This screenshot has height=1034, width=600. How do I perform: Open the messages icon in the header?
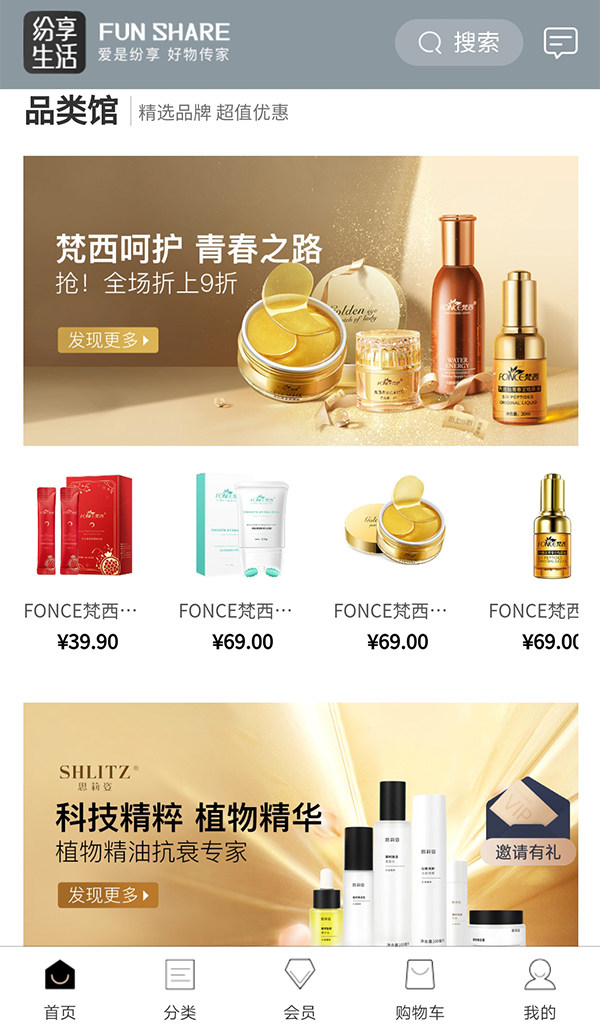click(x=560, y=43)
